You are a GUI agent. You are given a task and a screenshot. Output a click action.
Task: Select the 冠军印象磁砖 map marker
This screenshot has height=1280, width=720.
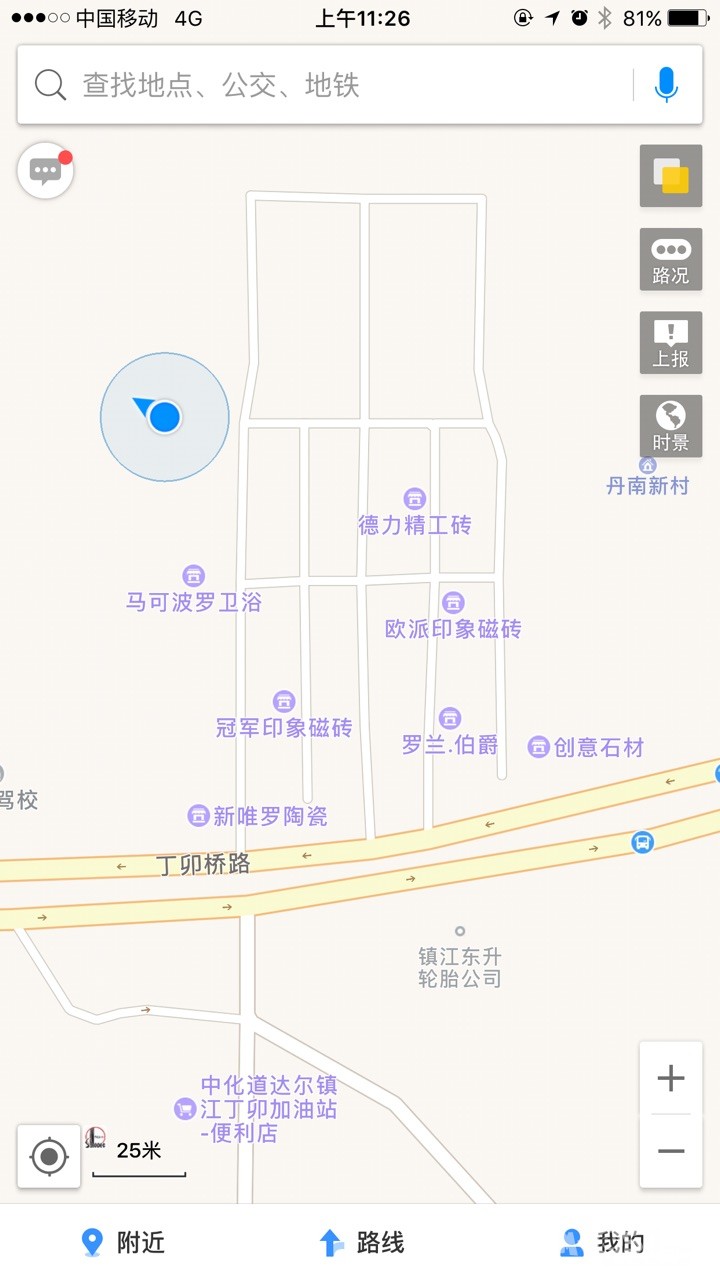click(x=284, y=702)
